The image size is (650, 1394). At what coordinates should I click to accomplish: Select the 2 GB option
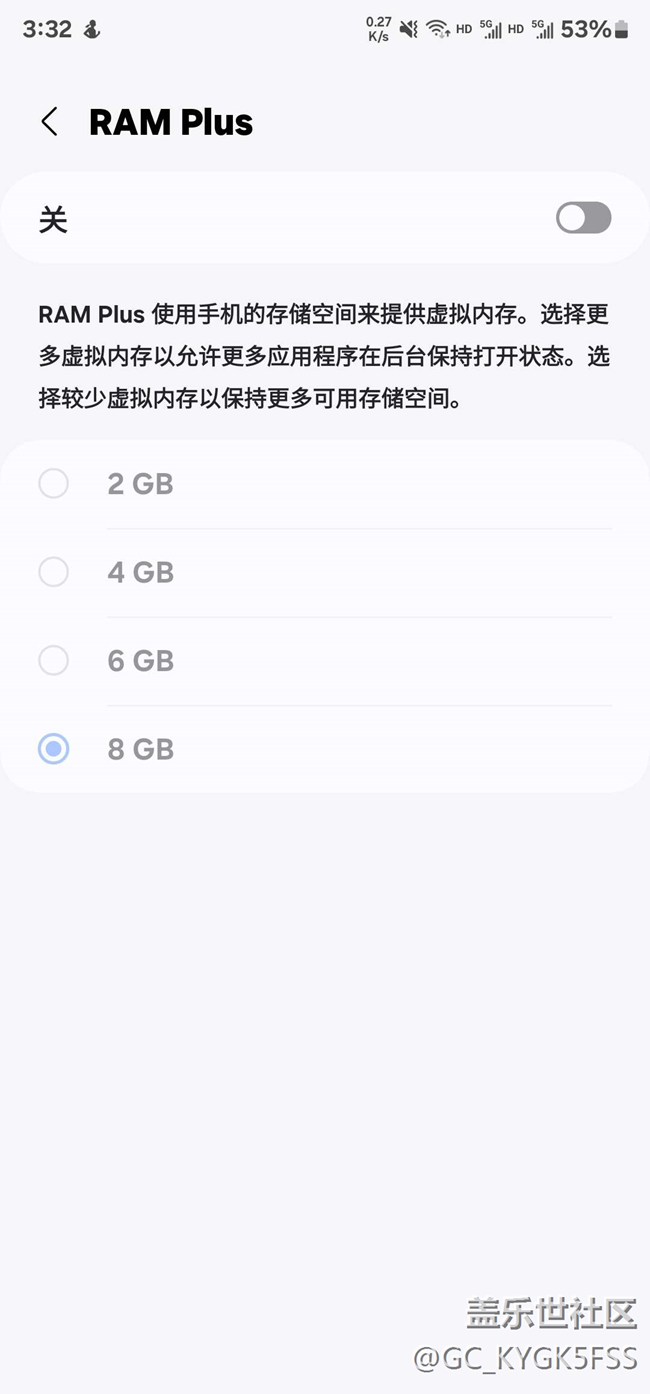tap(54, 484)
